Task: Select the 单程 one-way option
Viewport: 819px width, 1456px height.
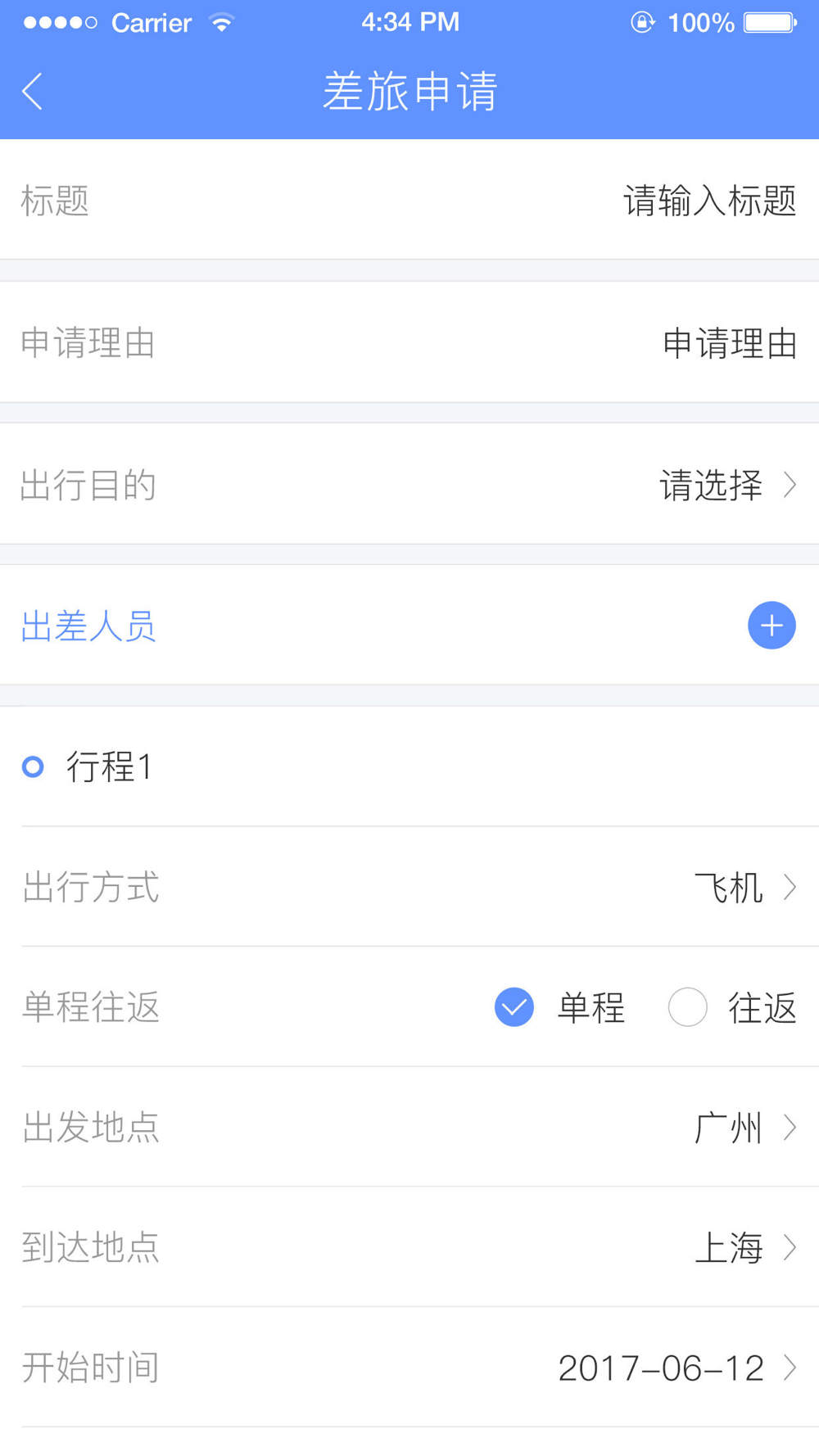Action: [x=559, y=1007]
